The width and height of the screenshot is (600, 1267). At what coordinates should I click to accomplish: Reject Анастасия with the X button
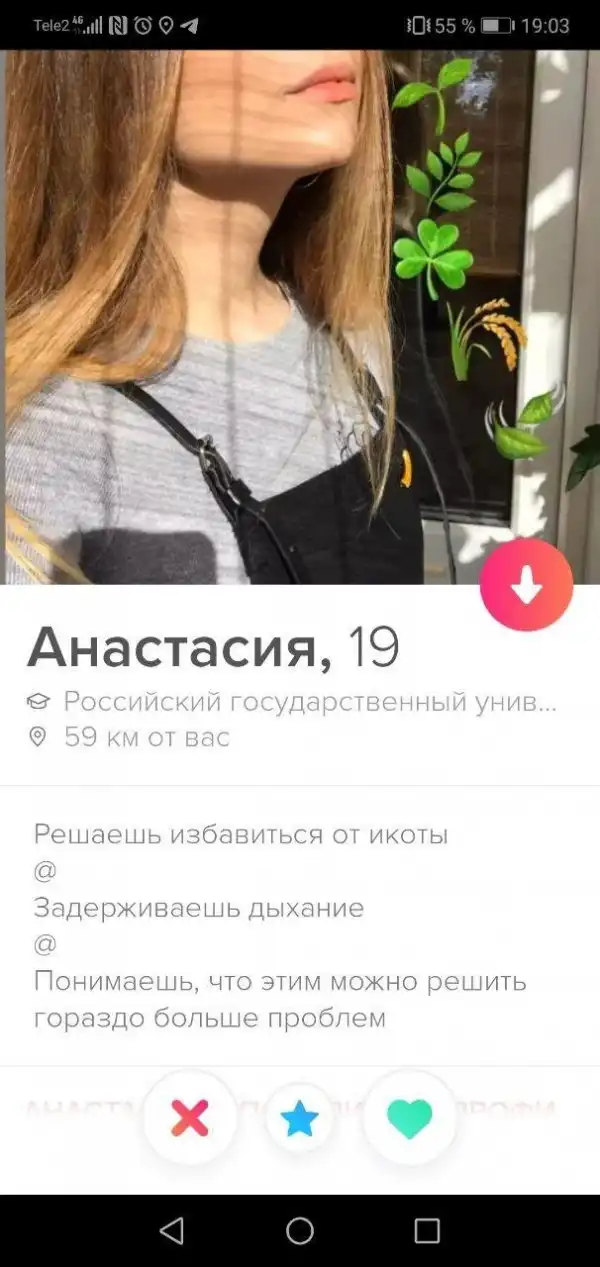[x=190, y=1118]
